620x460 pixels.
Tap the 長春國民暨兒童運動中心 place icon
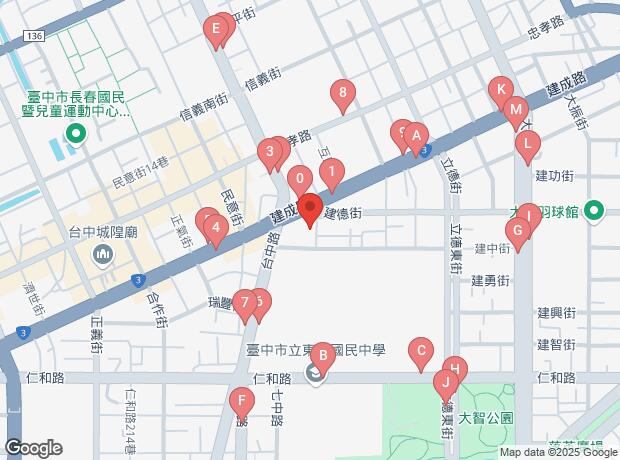pyautogui.click(x=74, y=132)
